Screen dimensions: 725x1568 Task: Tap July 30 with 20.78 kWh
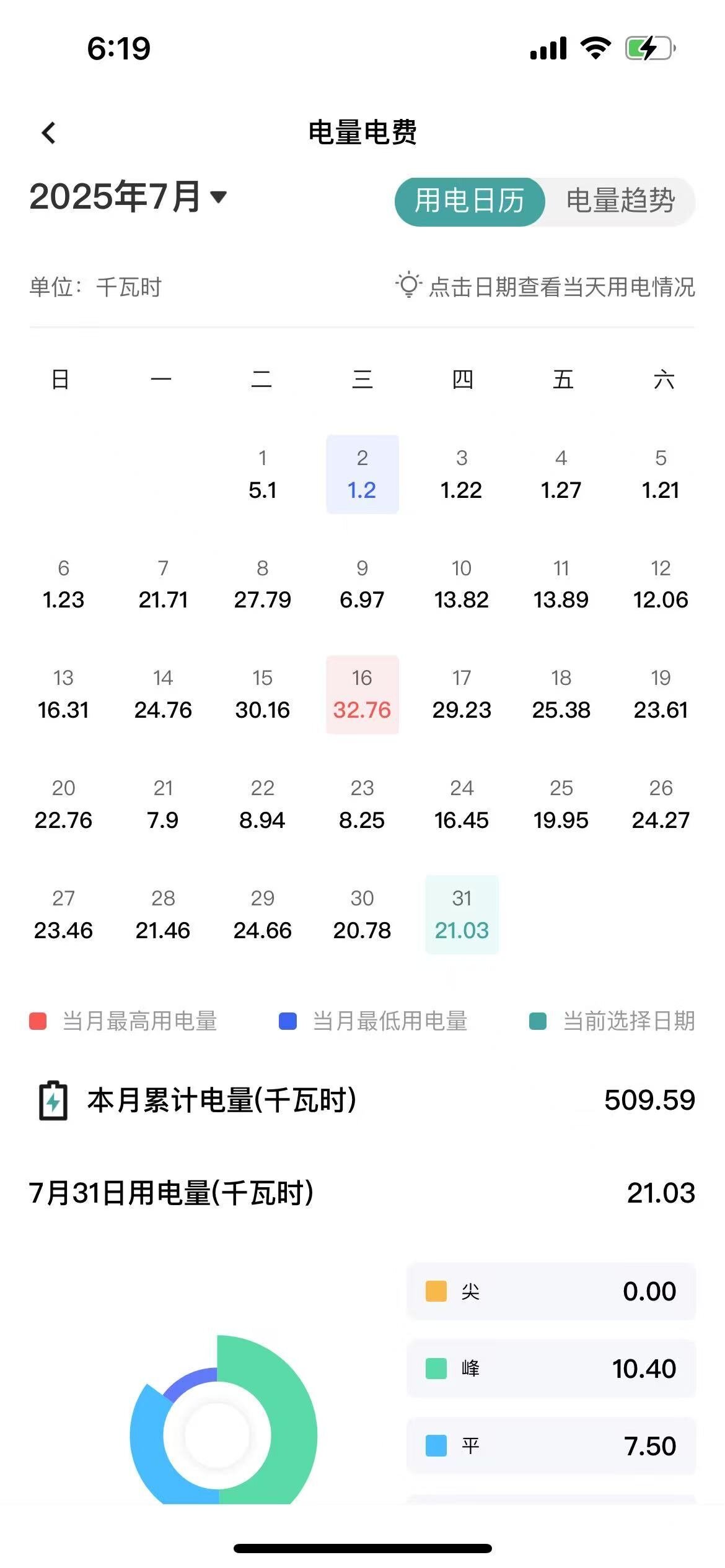click(x=362, y=915)
